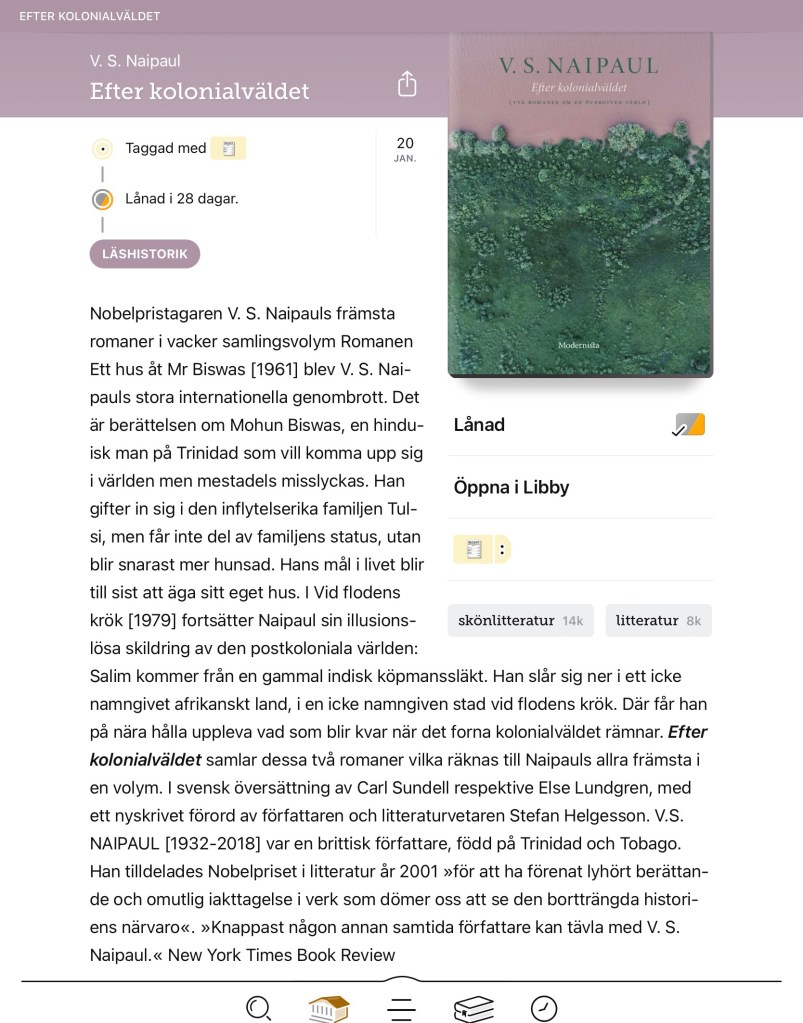Open the main menu in bottom bar
This screenshot has width=803, height=1023.
click(401, 1008)
